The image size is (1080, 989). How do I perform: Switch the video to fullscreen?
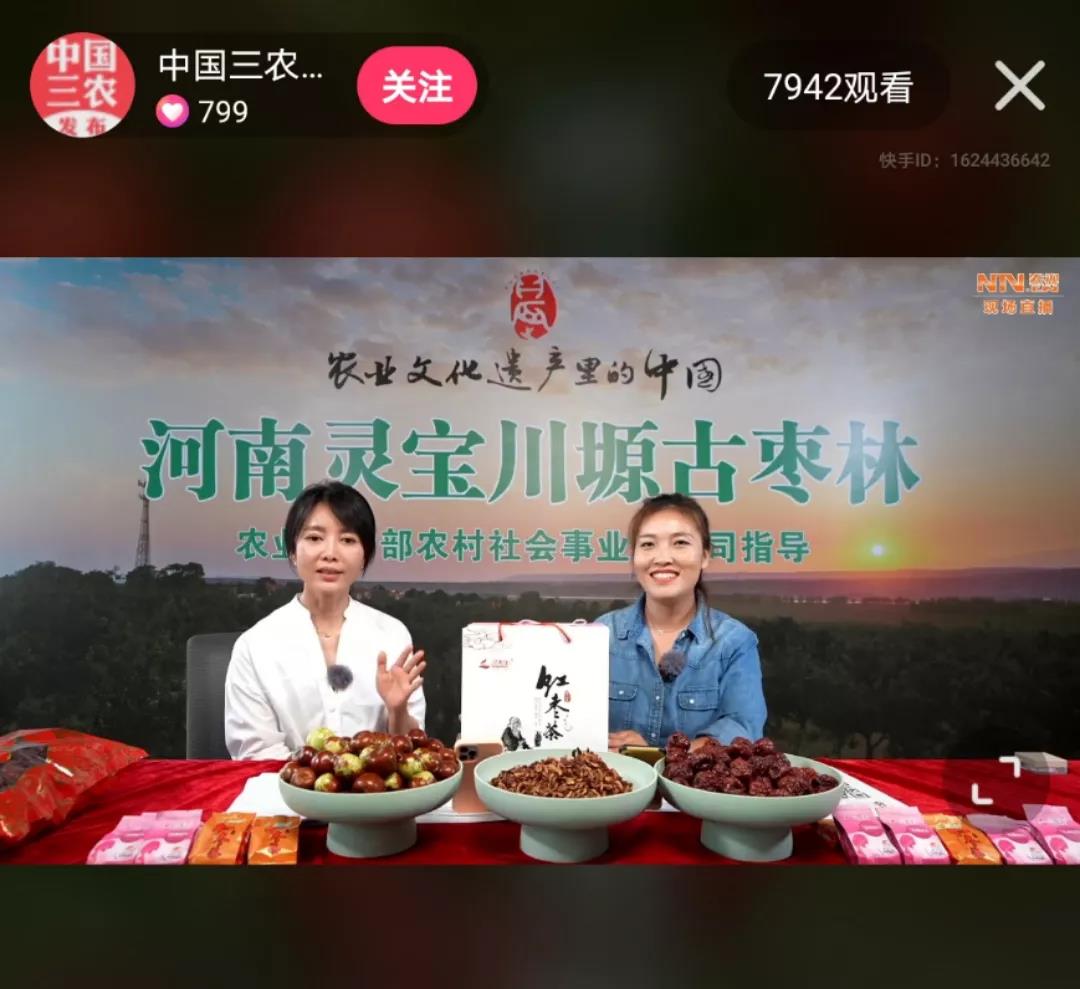click(x=996, y=781)
